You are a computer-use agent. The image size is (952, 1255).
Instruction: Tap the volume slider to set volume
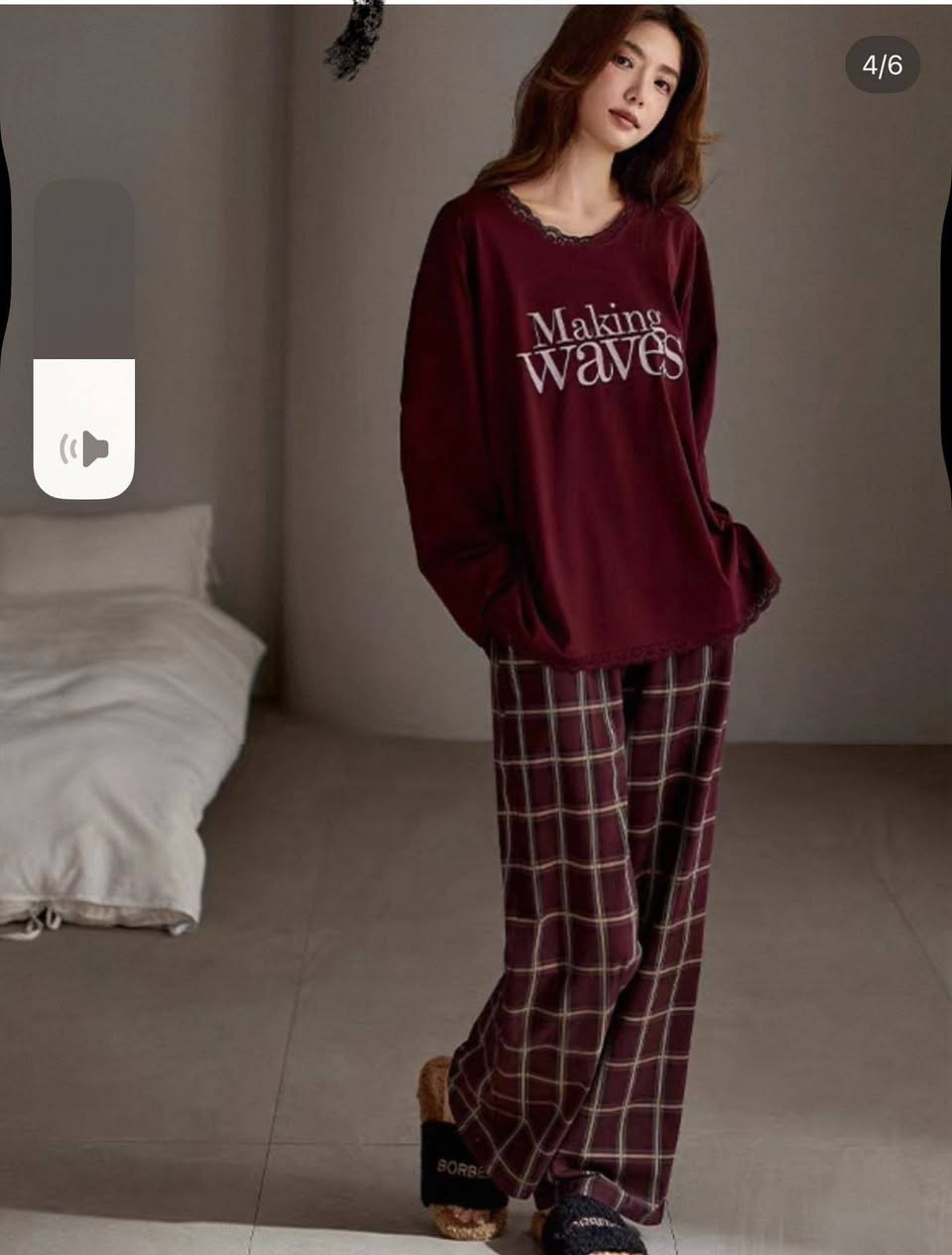pos(84,338)
